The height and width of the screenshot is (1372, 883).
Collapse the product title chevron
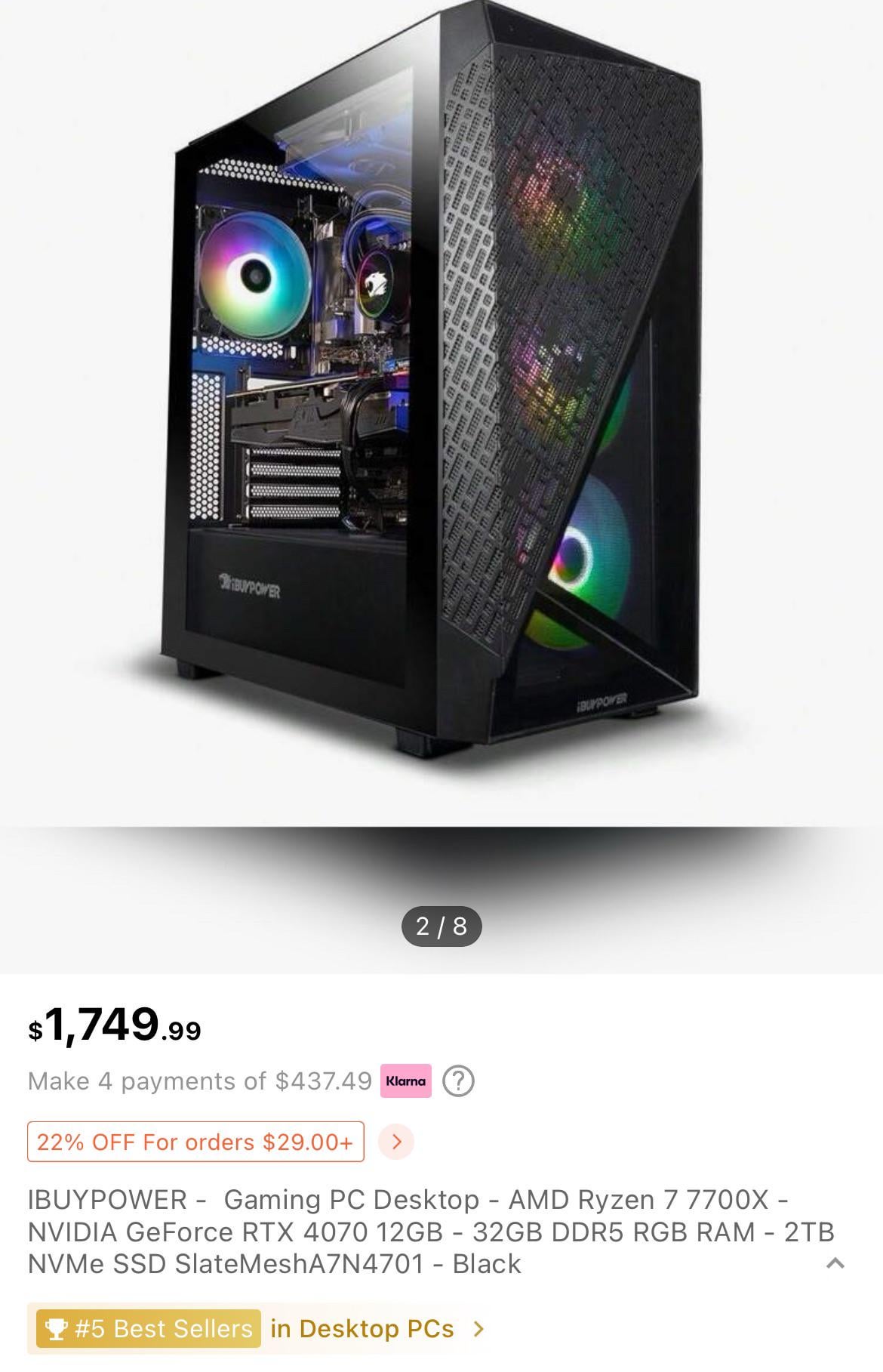tap(835, 1263)
